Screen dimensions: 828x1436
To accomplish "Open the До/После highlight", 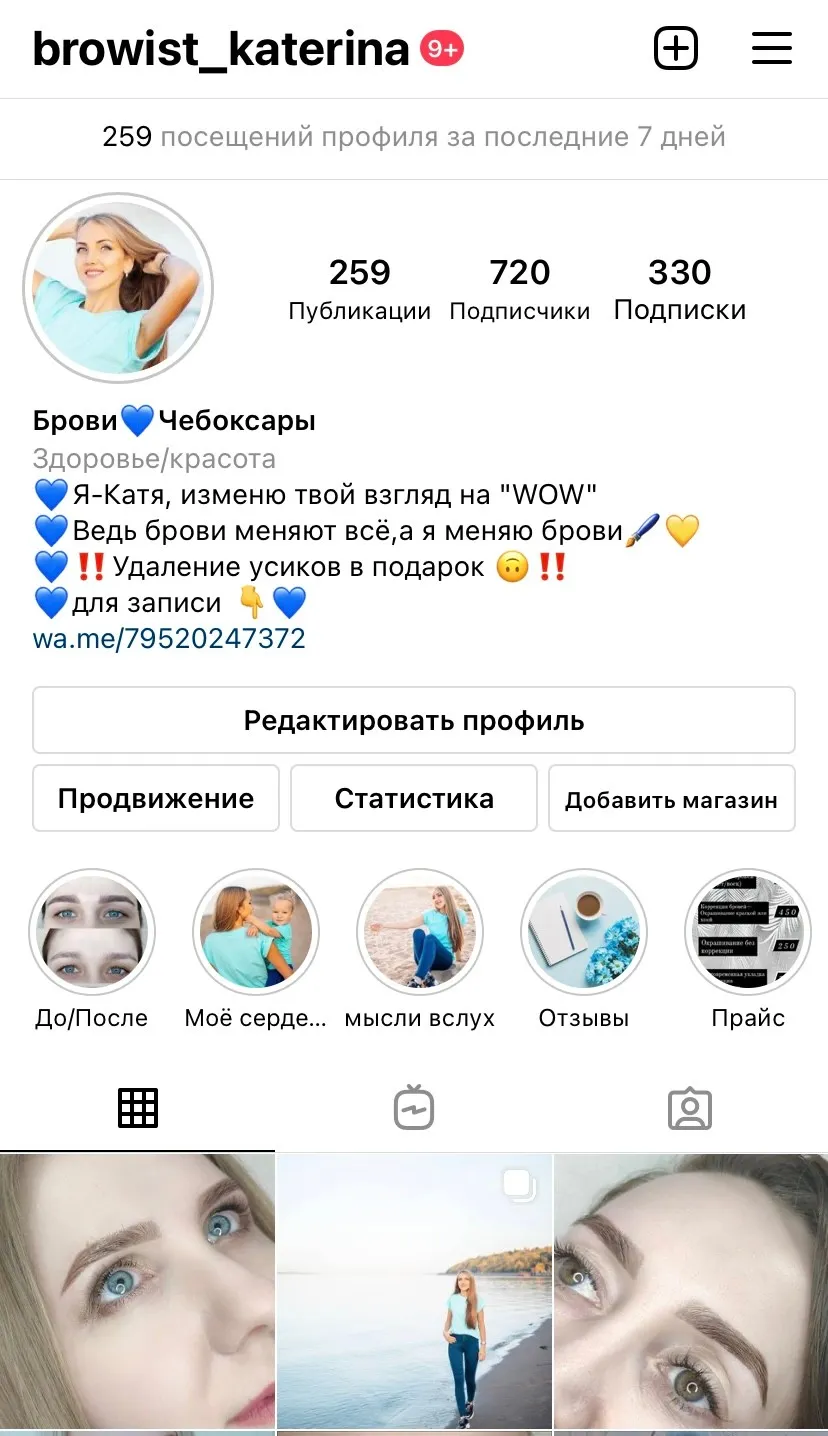I will (92, 932).
